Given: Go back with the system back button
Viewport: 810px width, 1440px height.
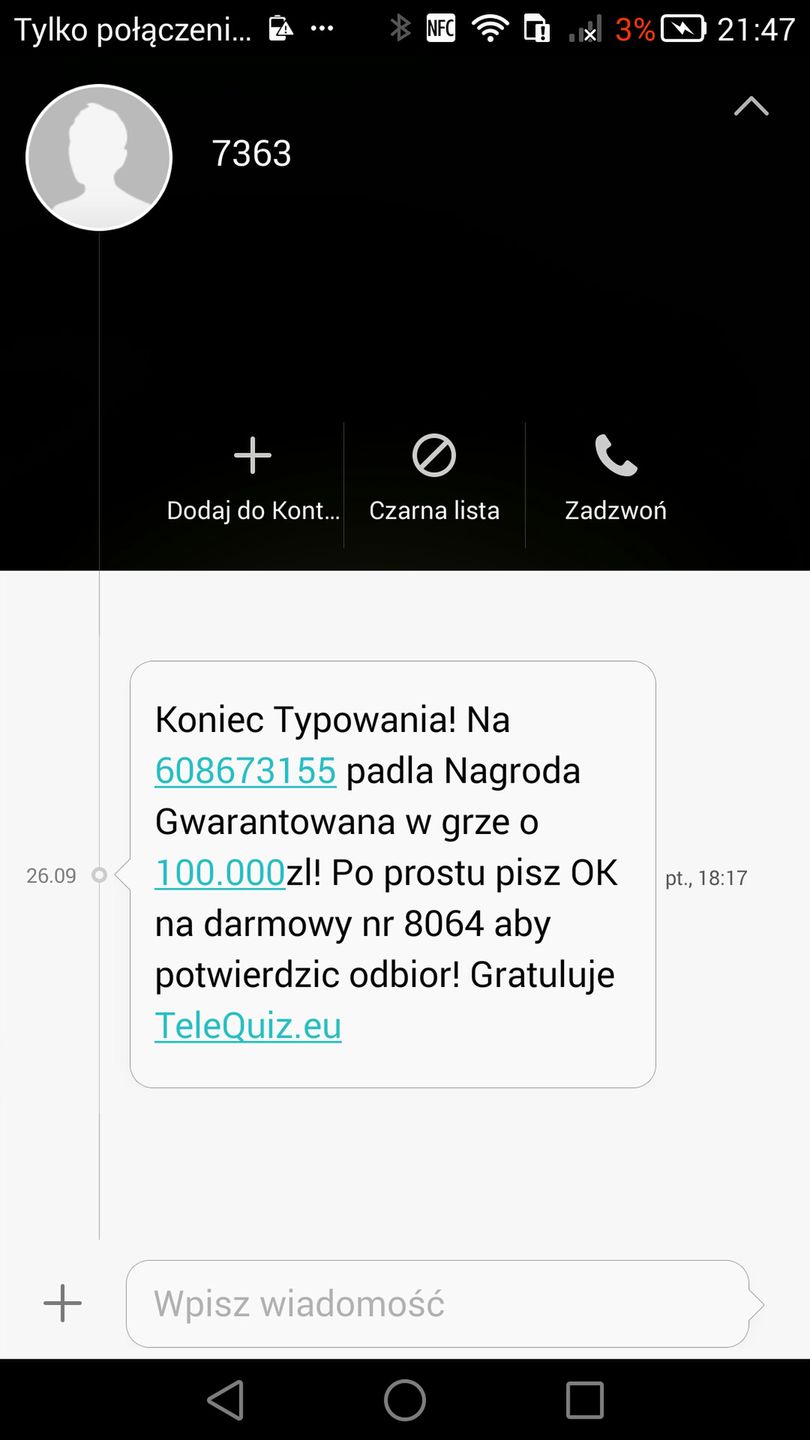Looking at the screenshot, I should click(226, 1400).
